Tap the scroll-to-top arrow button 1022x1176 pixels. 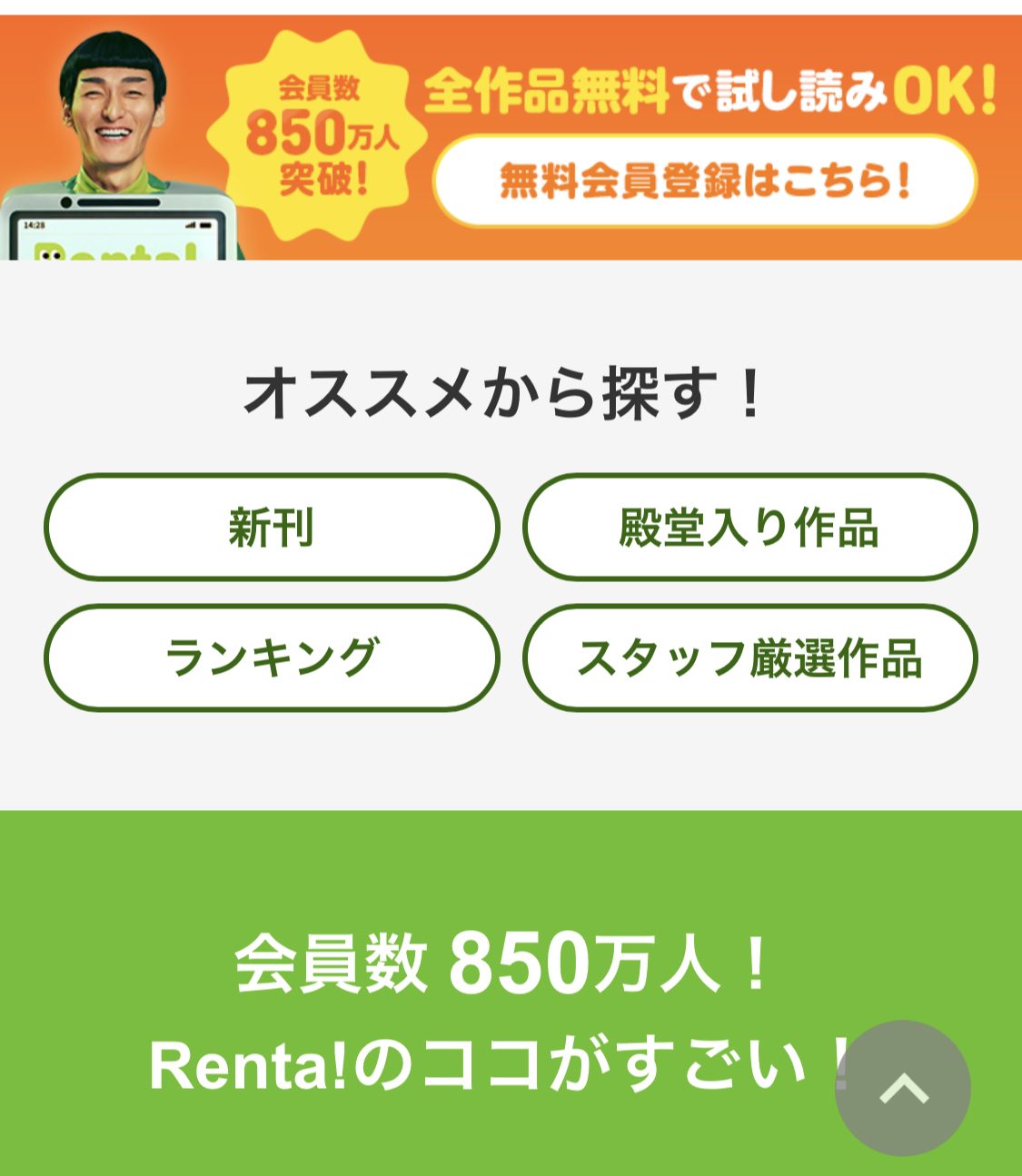(903, 1088)
